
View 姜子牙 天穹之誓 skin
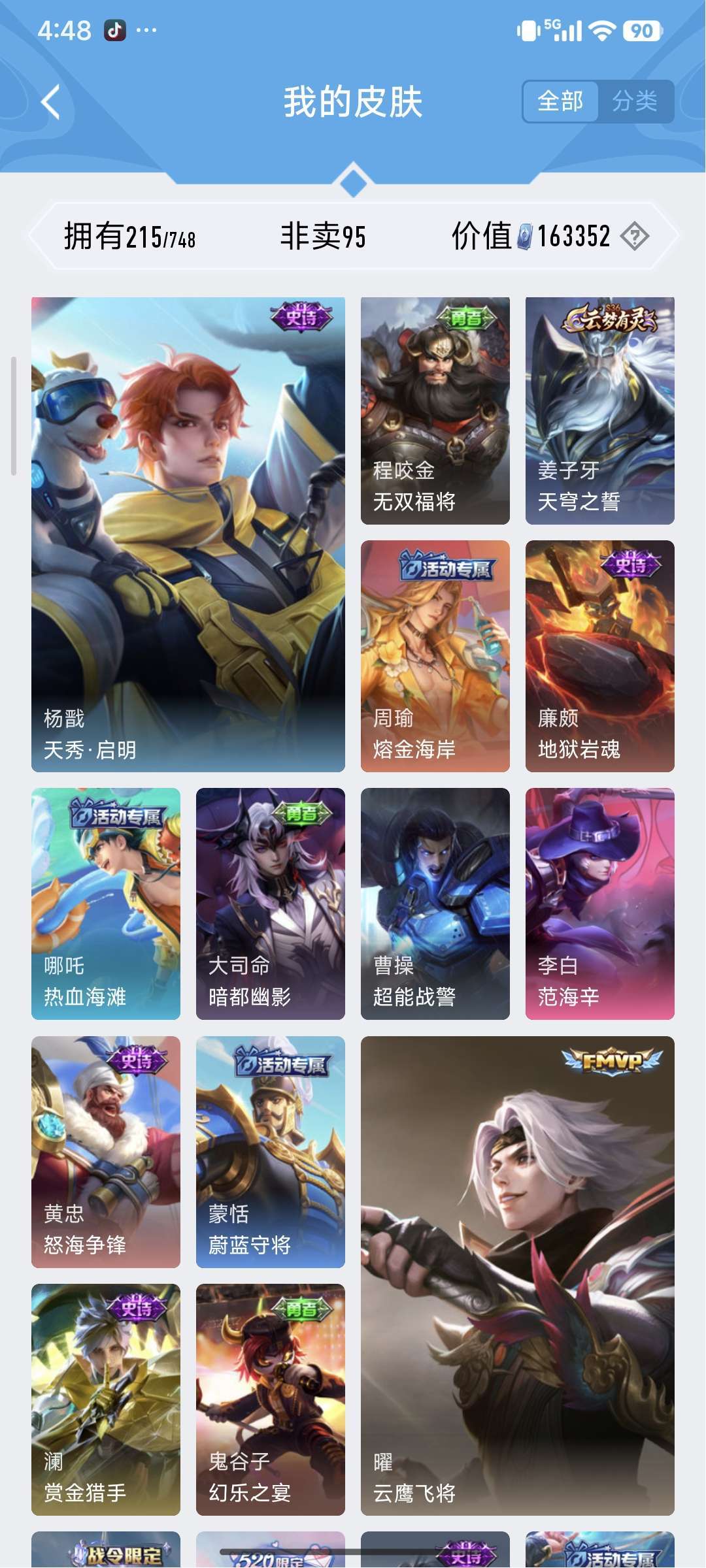point(599,410)
